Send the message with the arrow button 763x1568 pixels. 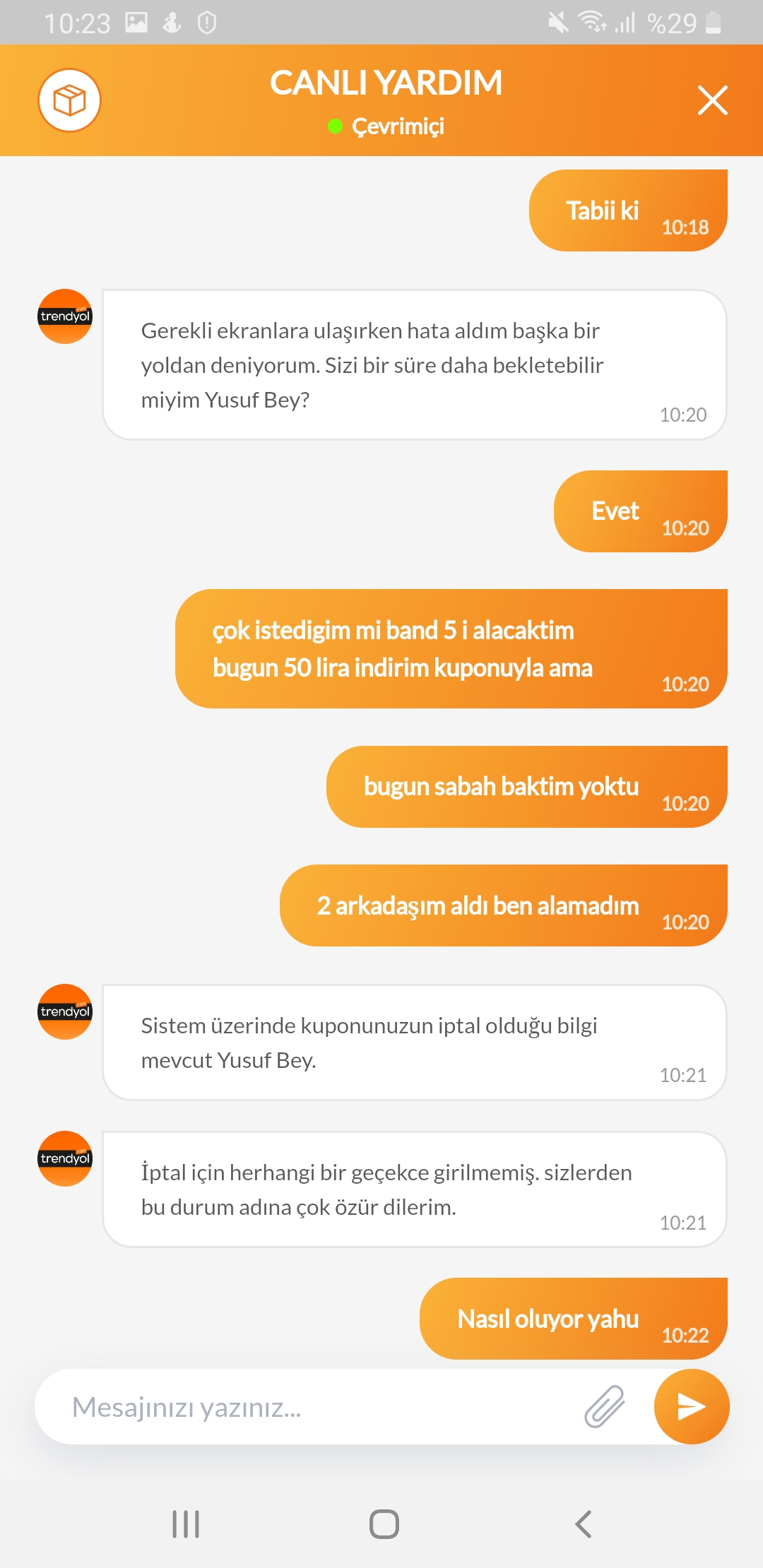click(x=691, y=1406)
